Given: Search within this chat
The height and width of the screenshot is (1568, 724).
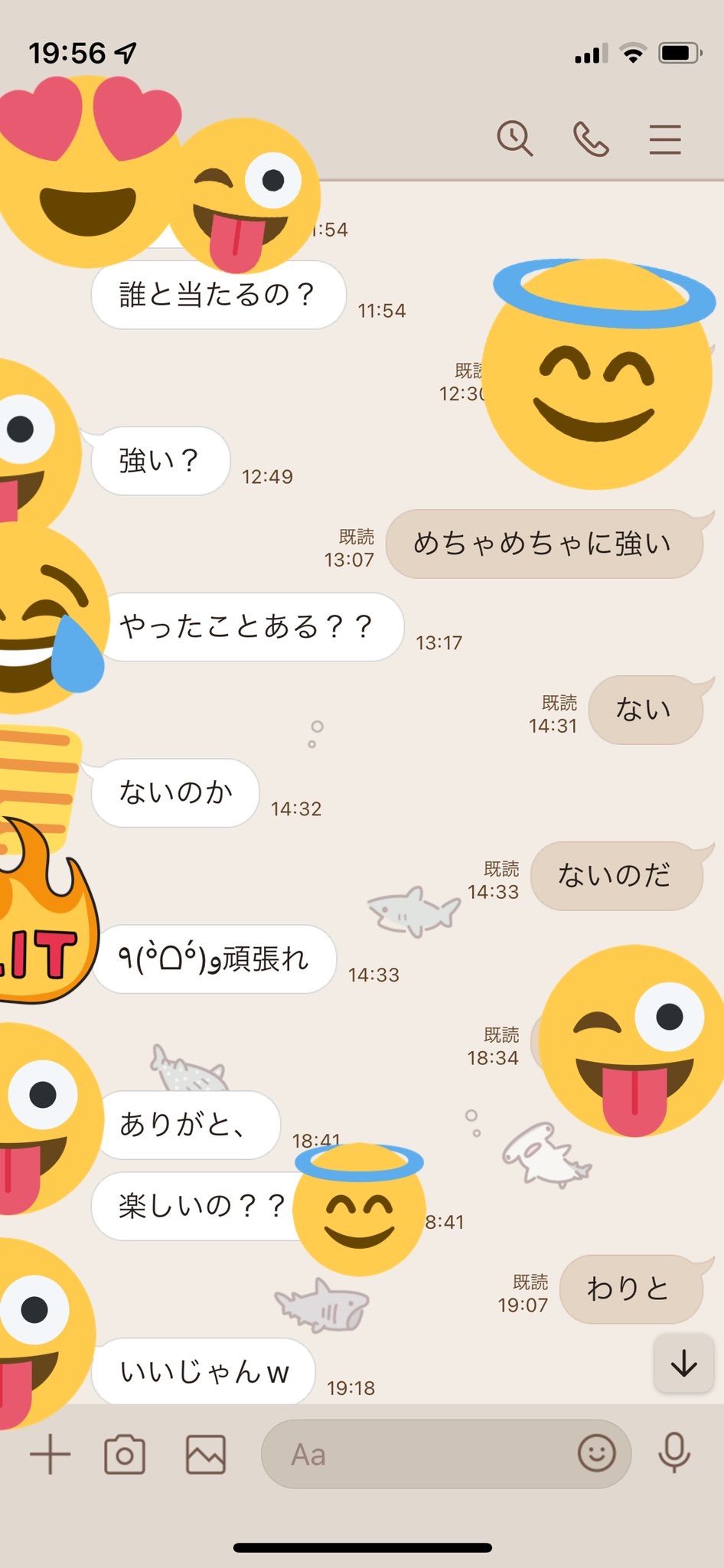Looking at the screenshot, I should click(515, 139).
